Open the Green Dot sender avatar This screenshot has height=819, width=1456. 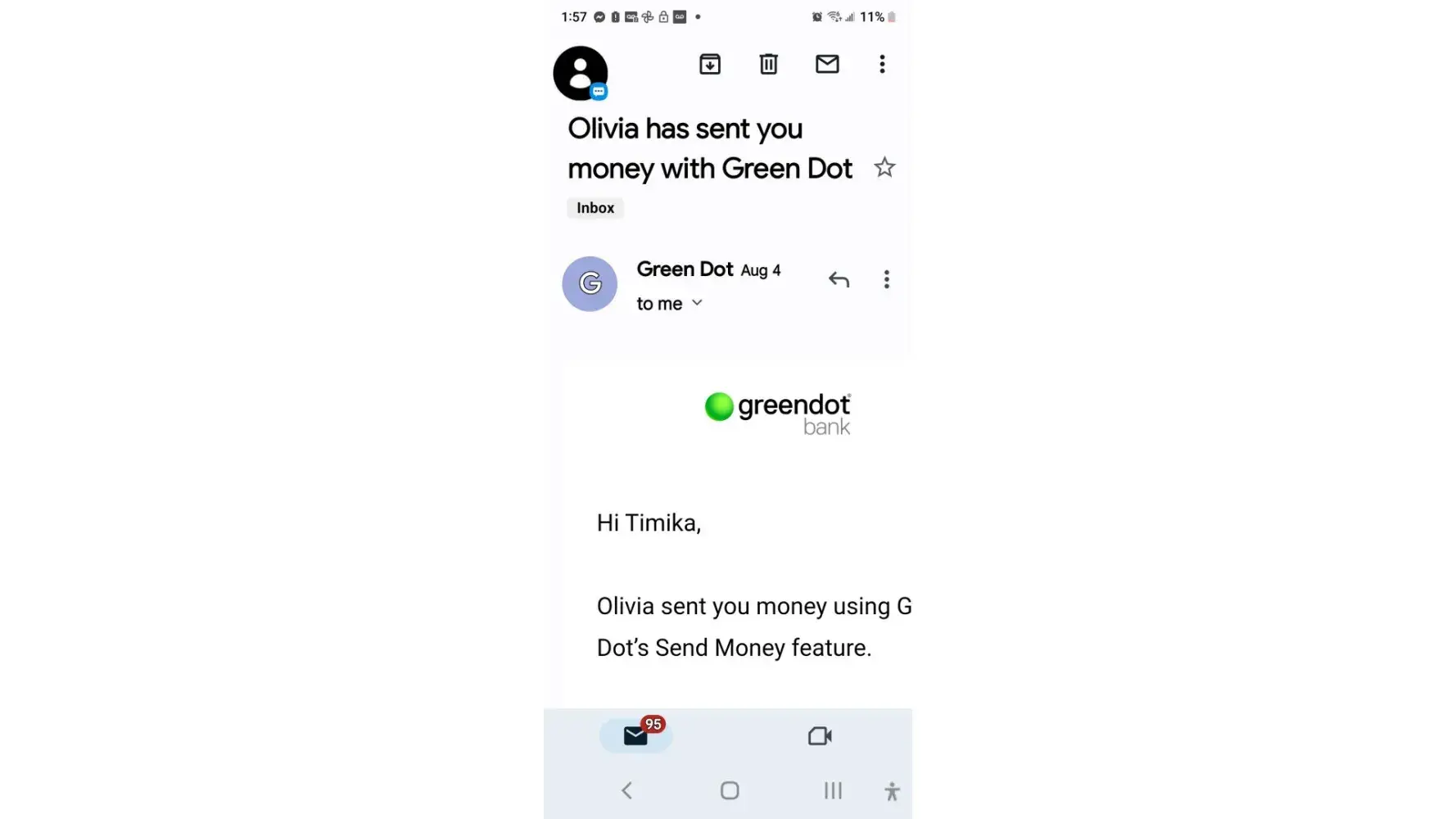point(590,283)
